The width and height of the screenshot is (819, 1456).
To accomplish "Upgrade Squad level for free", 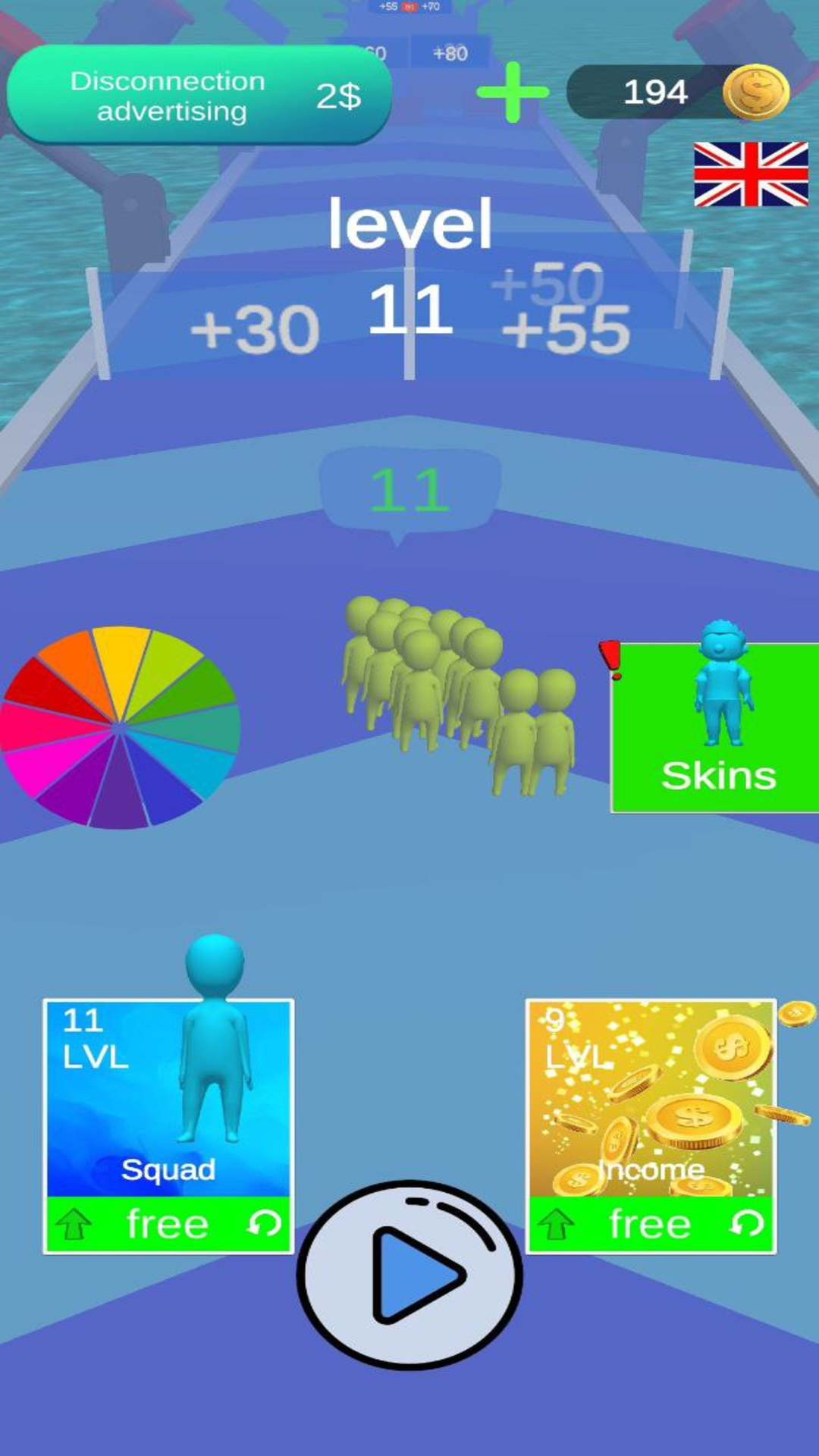I will 168,1222.
